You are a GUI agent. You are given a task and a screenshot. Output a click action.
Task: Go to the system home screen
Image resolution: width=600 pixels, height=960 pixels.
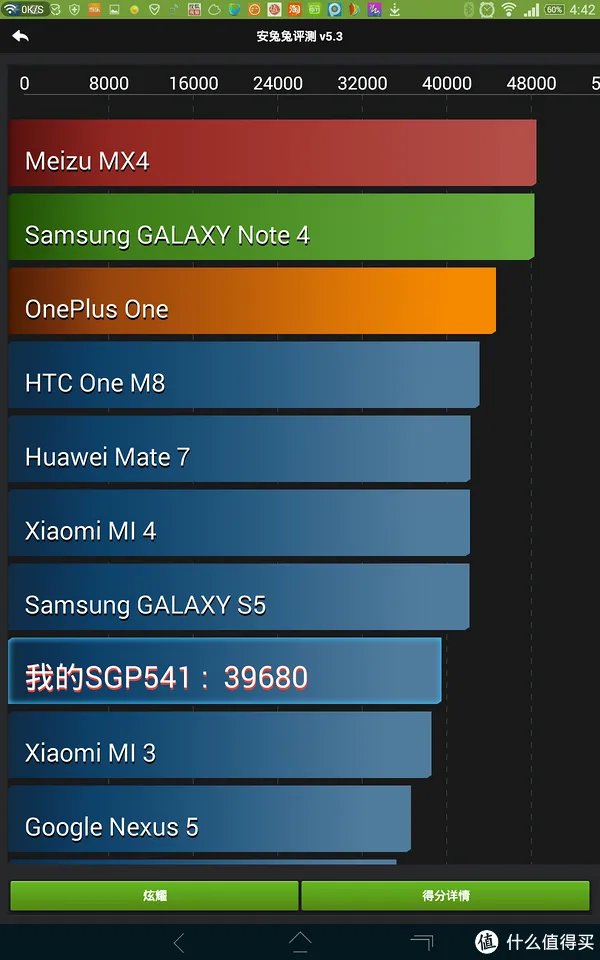click(300, 942)
